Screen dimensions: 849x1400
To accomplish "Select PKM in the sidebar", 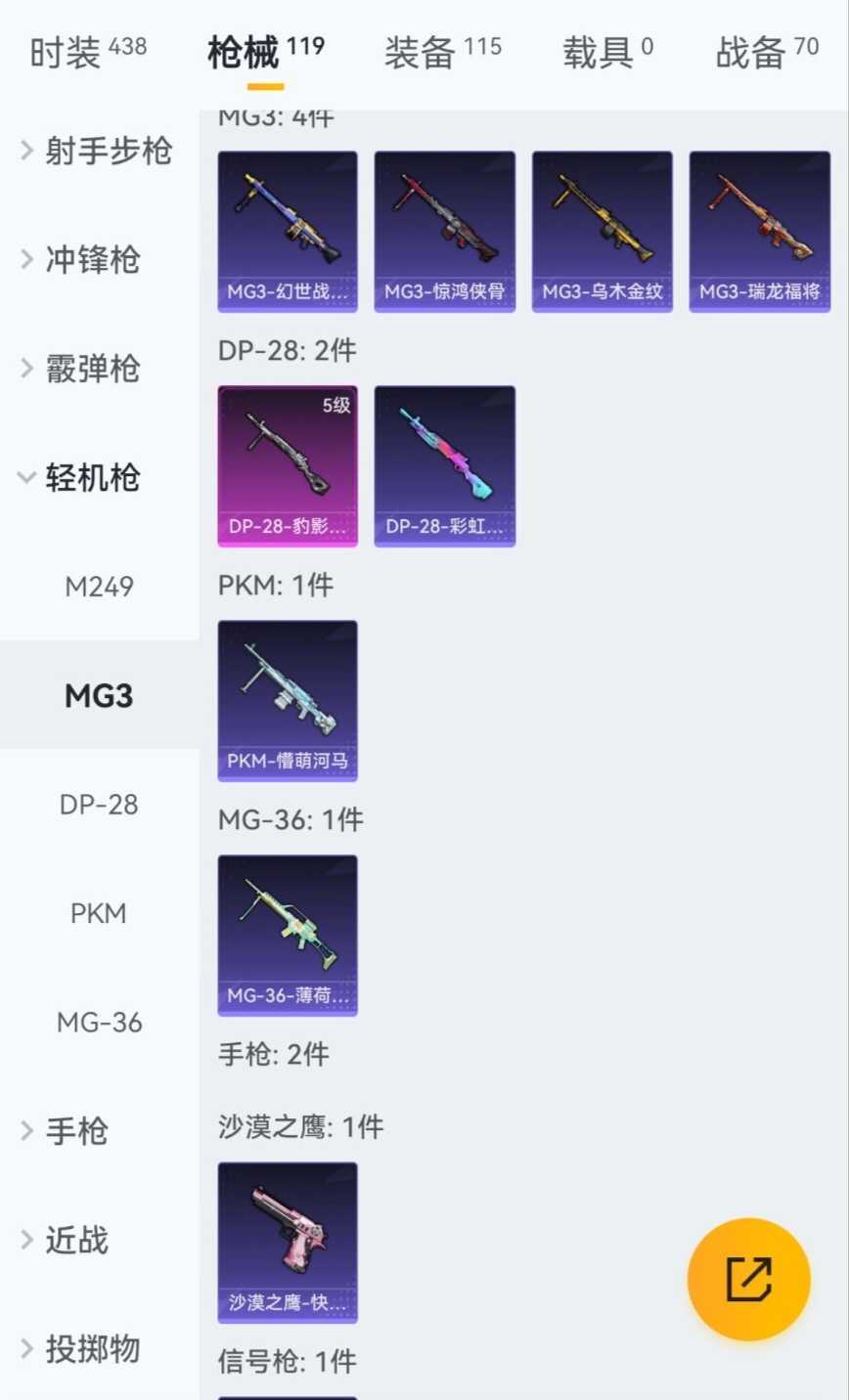I will click(99, 913).
